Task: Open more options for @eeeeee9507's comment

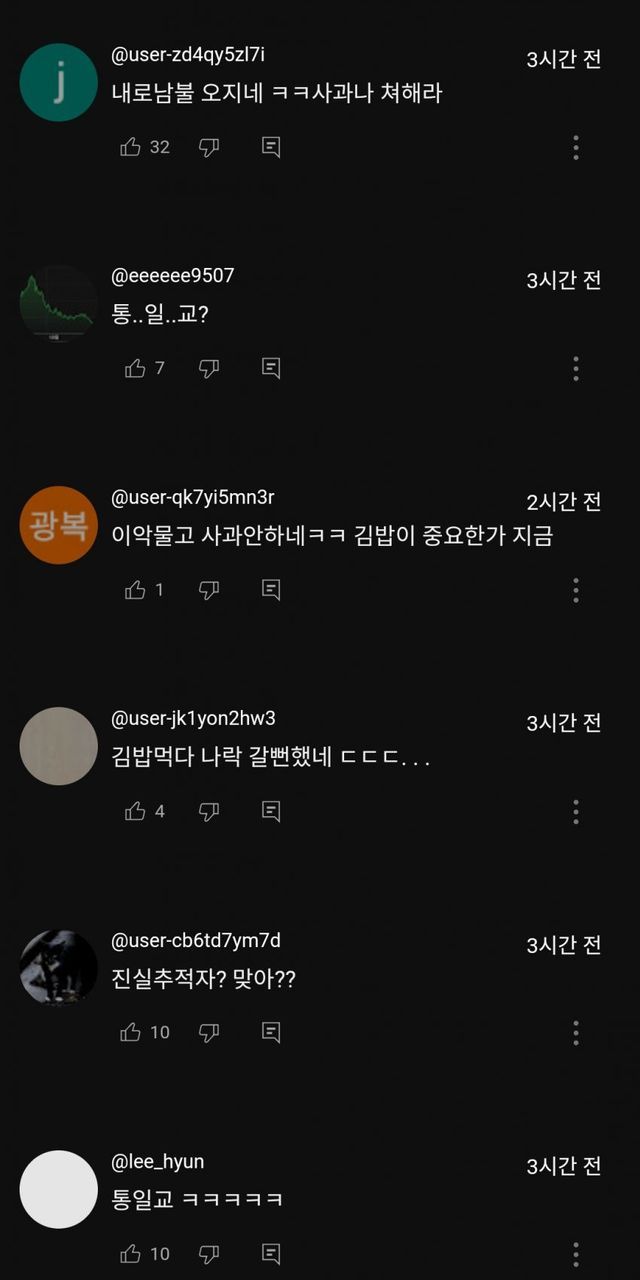Action: (x=576, y=369)
